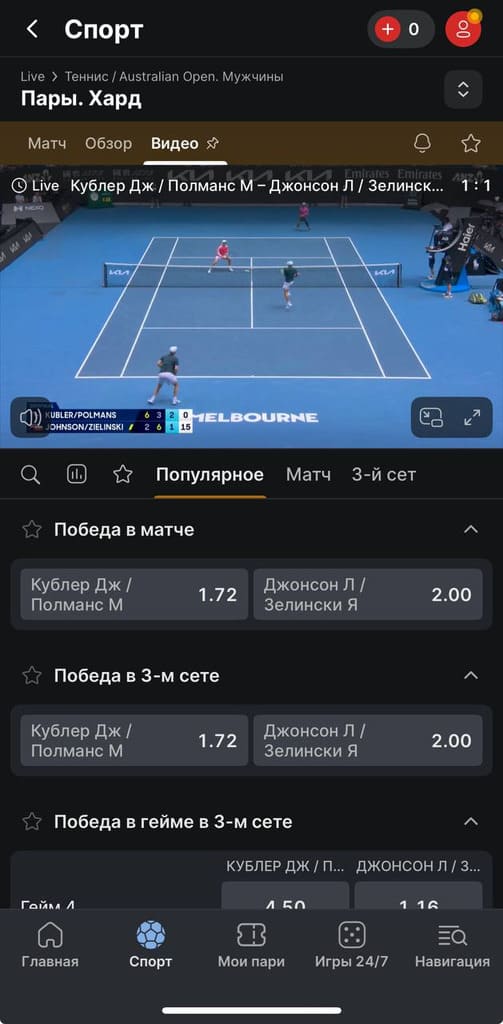Image resolution: width=503 pixels, height=1024 pixels.
Task: Open Мои пари in bottom navigation
Action: [251, 945]
